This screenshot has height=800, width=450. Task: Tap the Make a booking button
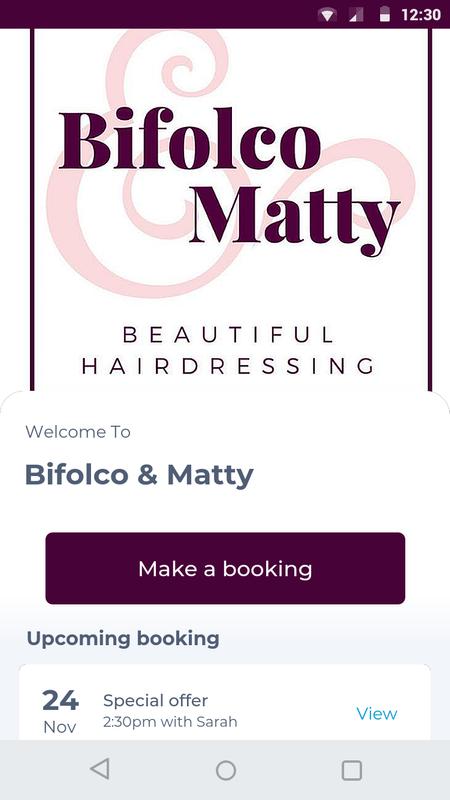pyautogui.click(x=225, y=568)
